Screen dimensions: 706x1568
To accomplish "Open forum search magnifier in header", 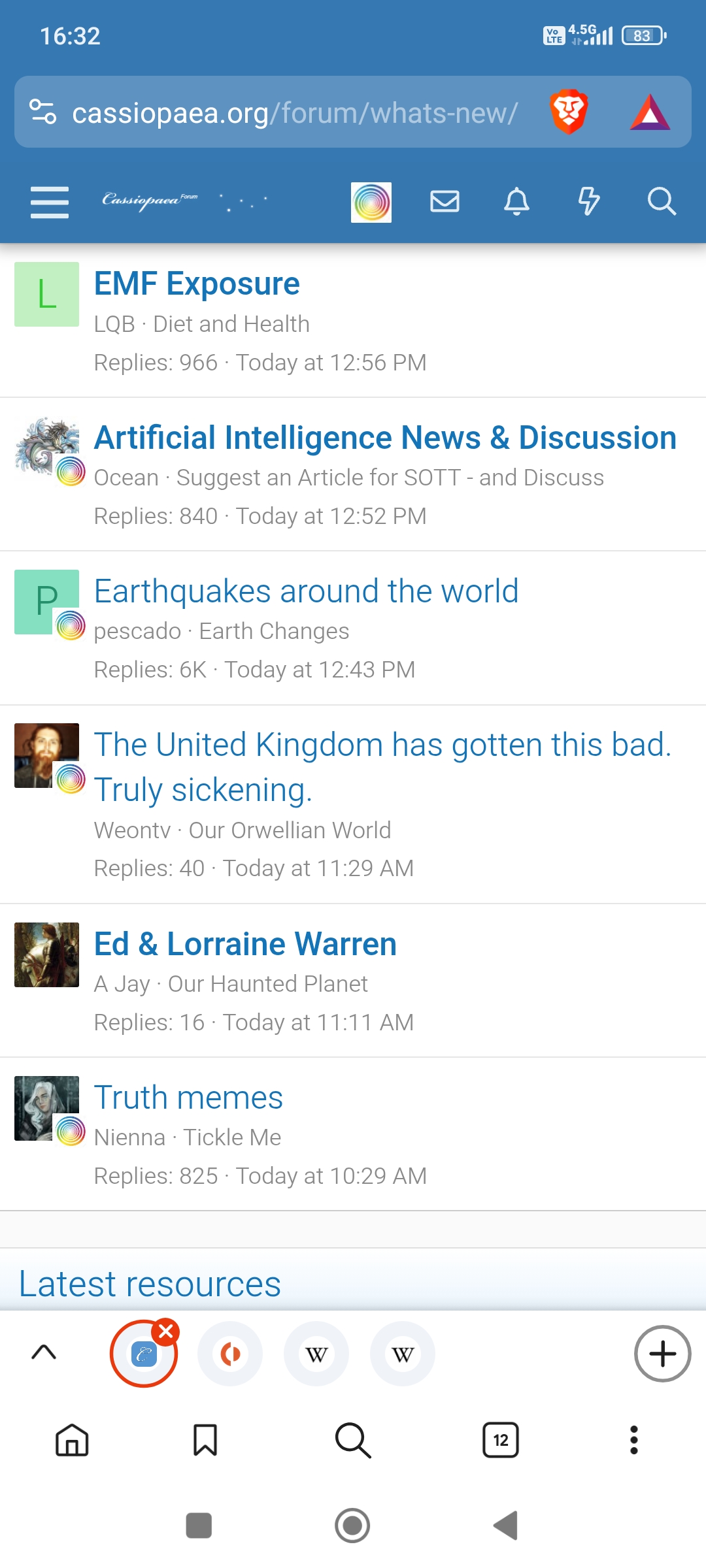I will pyautogui.click(x=662, y=201).
